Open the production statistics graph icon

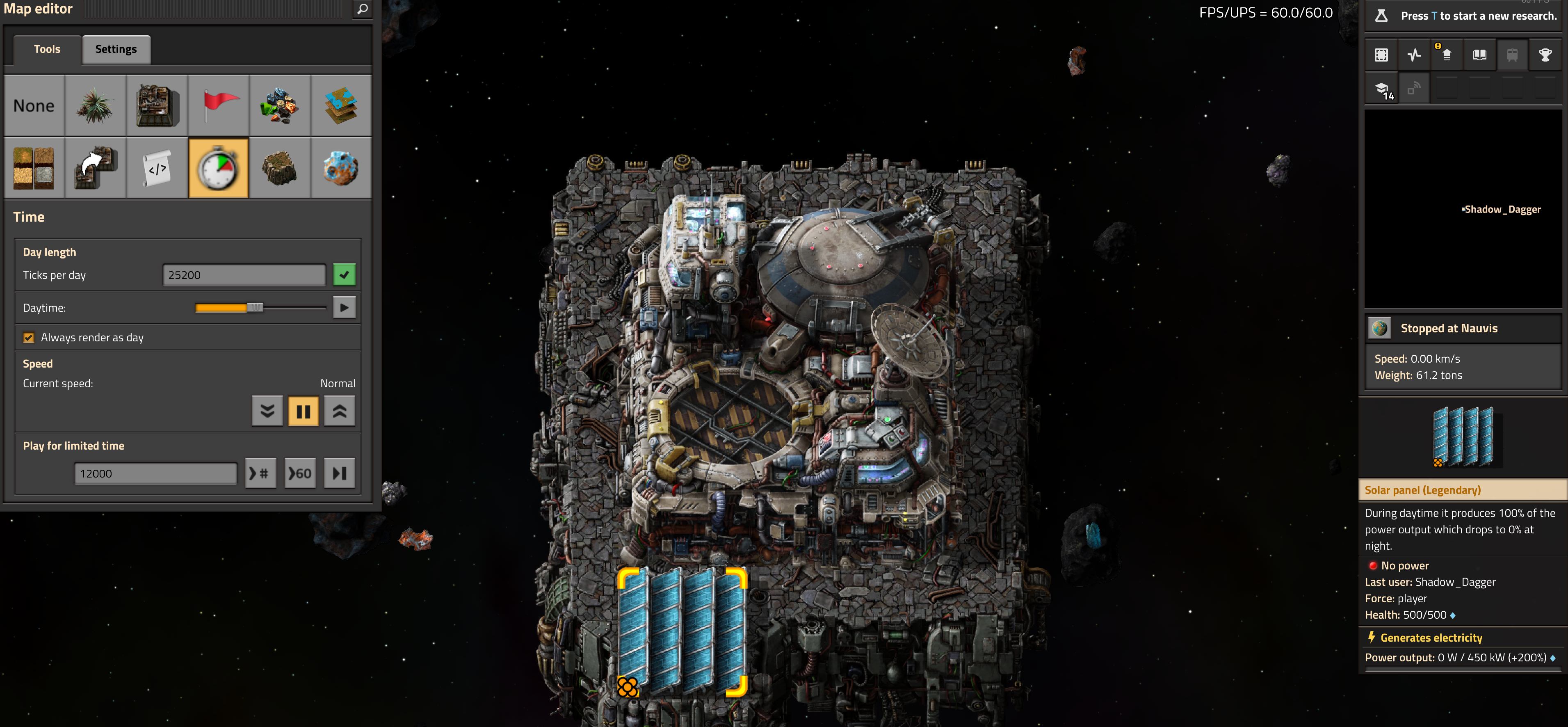tap(1413, 55)
